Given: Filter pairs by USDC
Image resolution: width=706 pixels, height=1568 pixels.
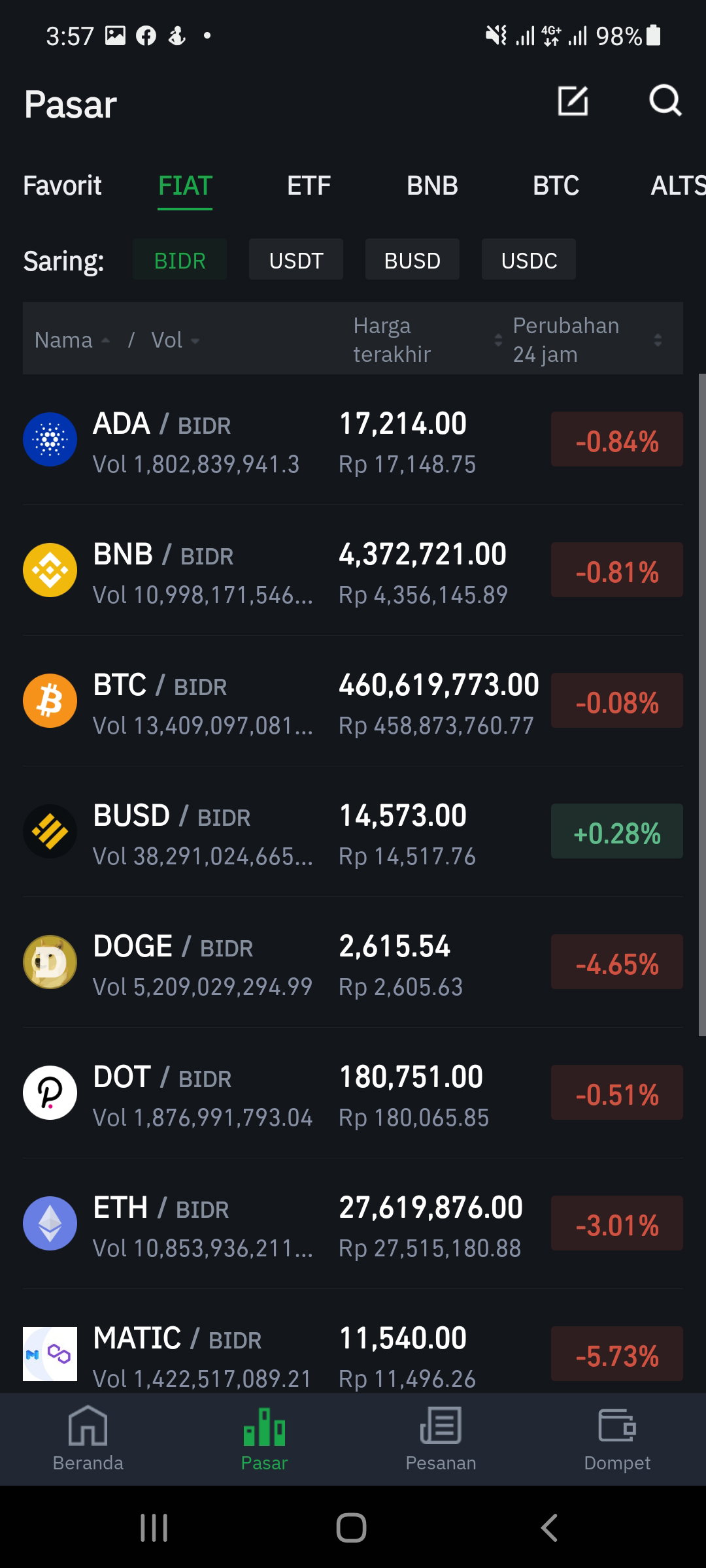Looking at the screenshot, I should click(529, 259).
